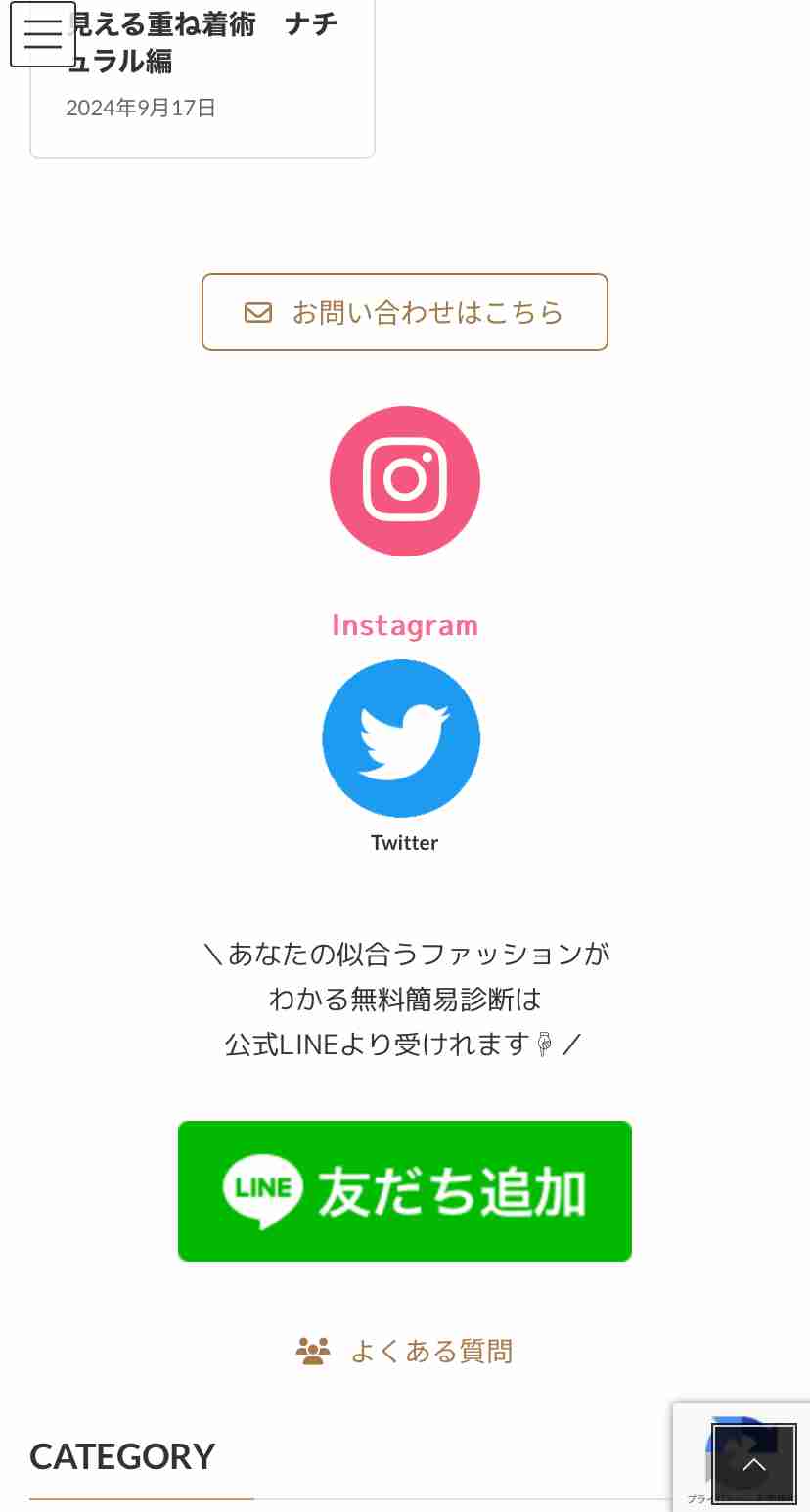Open the Twitter label link
This screenshot has width=810, height=1512.
coord(404,842)
